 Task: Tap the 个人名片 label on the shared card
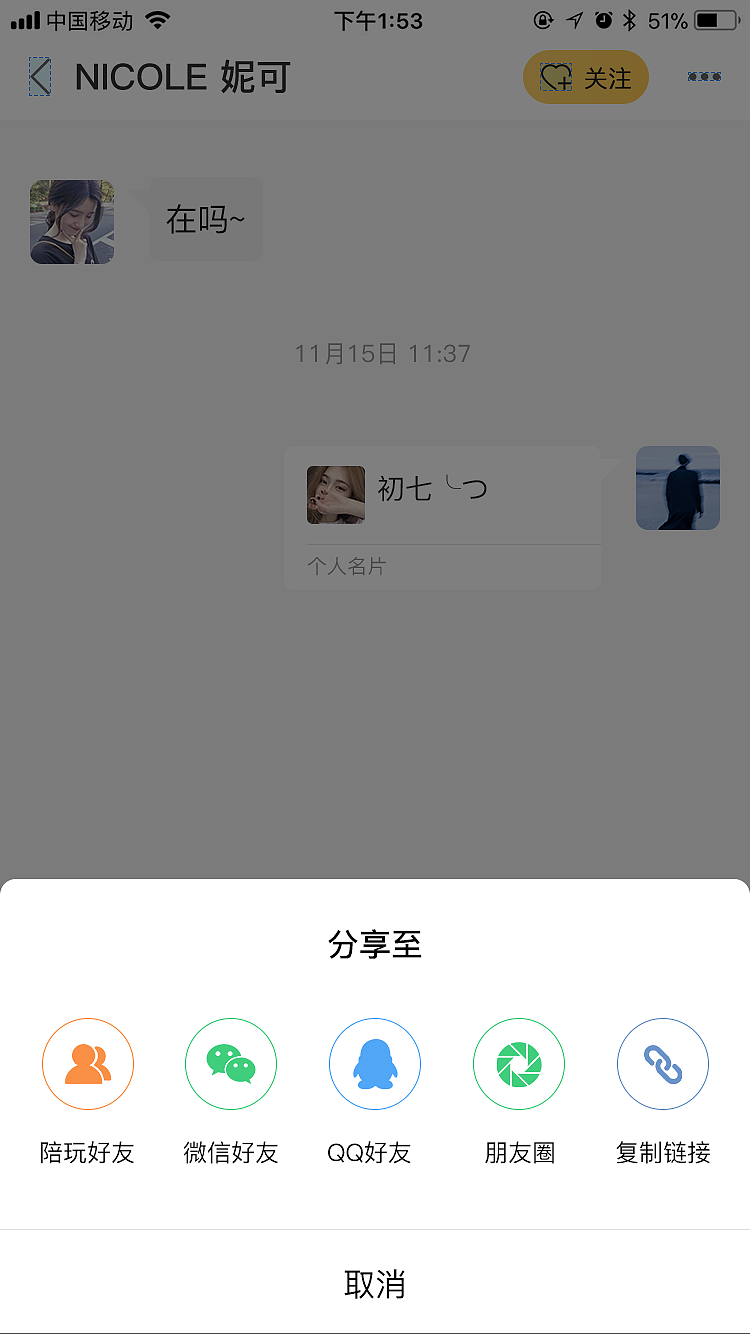347,566
